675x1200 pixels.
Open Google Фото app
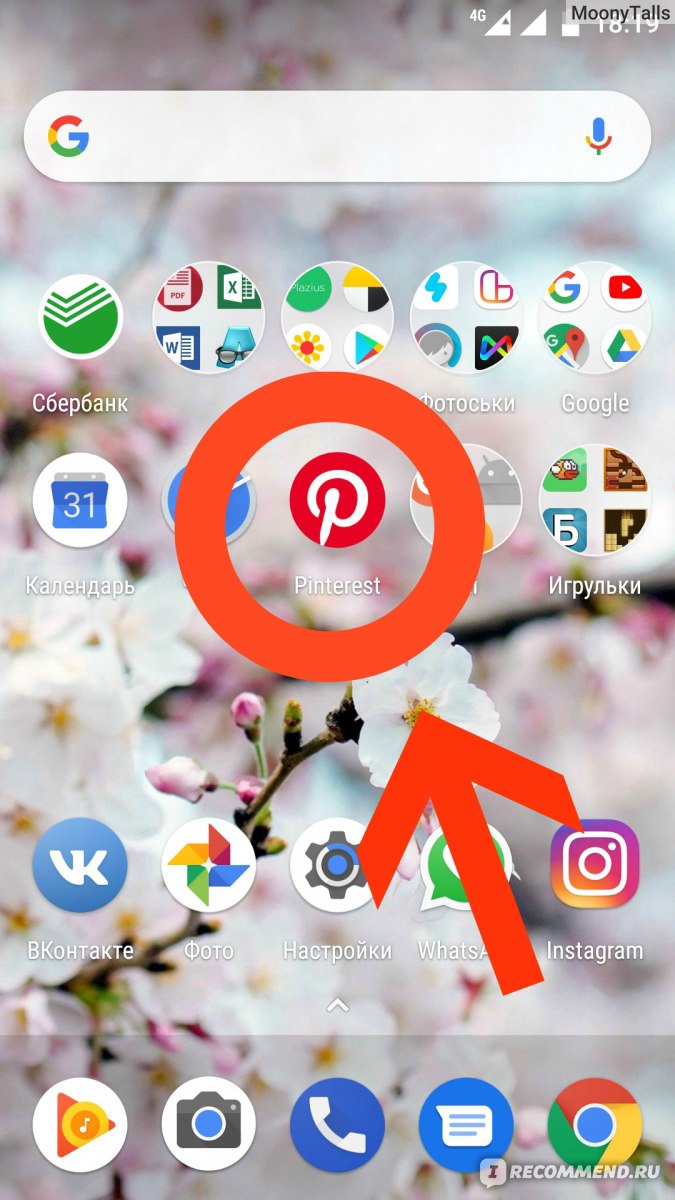point(208,865)
